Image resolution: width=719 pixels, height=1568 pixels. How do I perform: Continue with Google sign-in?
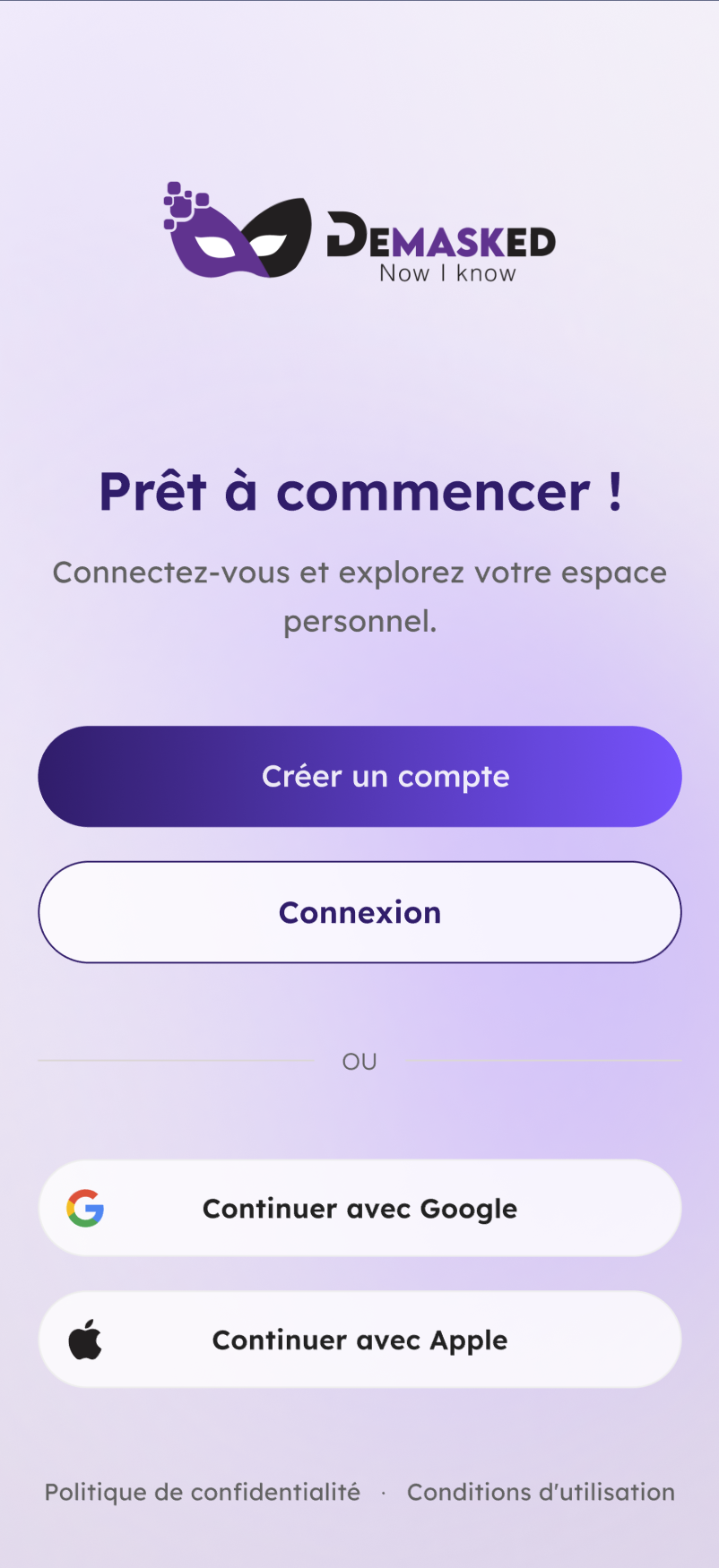click(x=359, y=1208)
